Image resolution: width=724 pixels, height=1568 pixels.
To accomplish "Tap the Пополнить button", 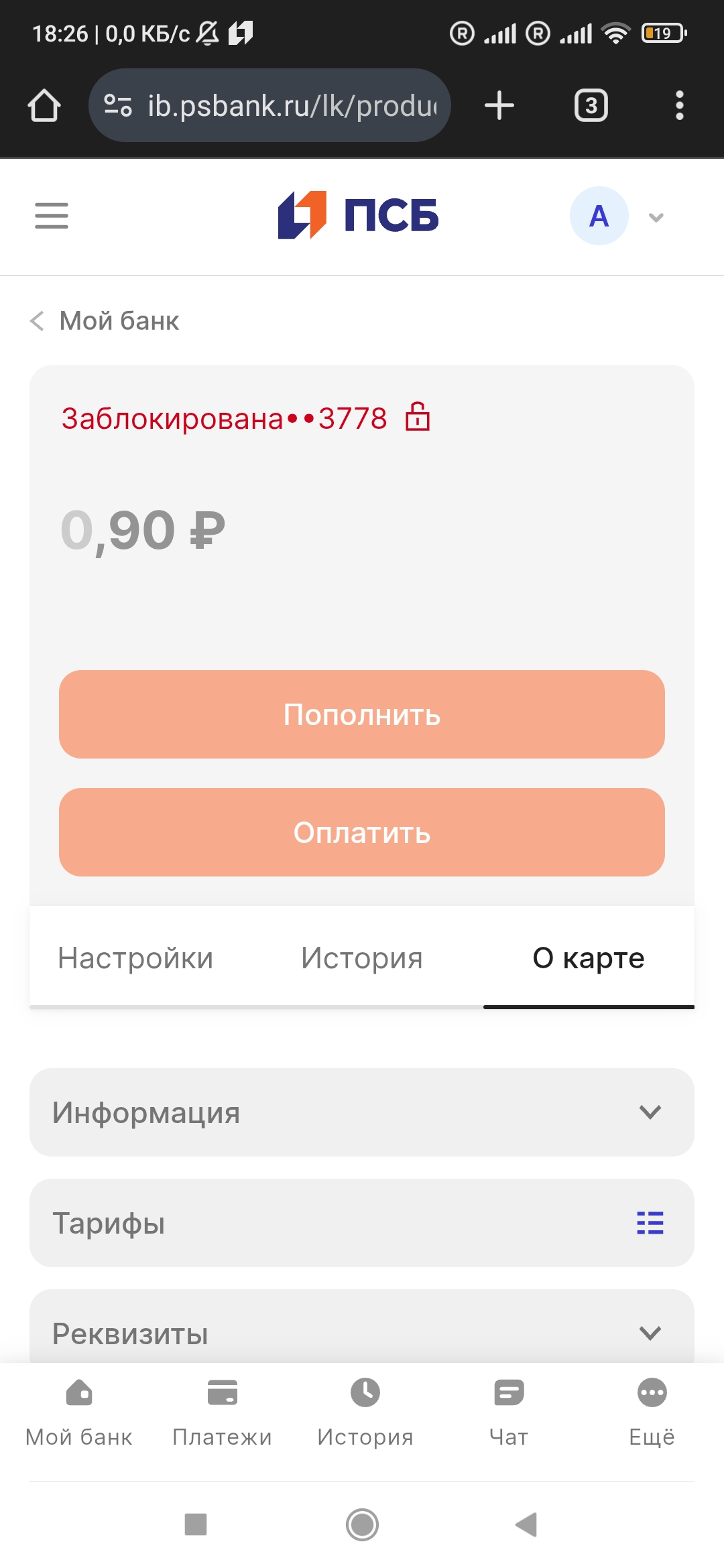I will (362, 714).
